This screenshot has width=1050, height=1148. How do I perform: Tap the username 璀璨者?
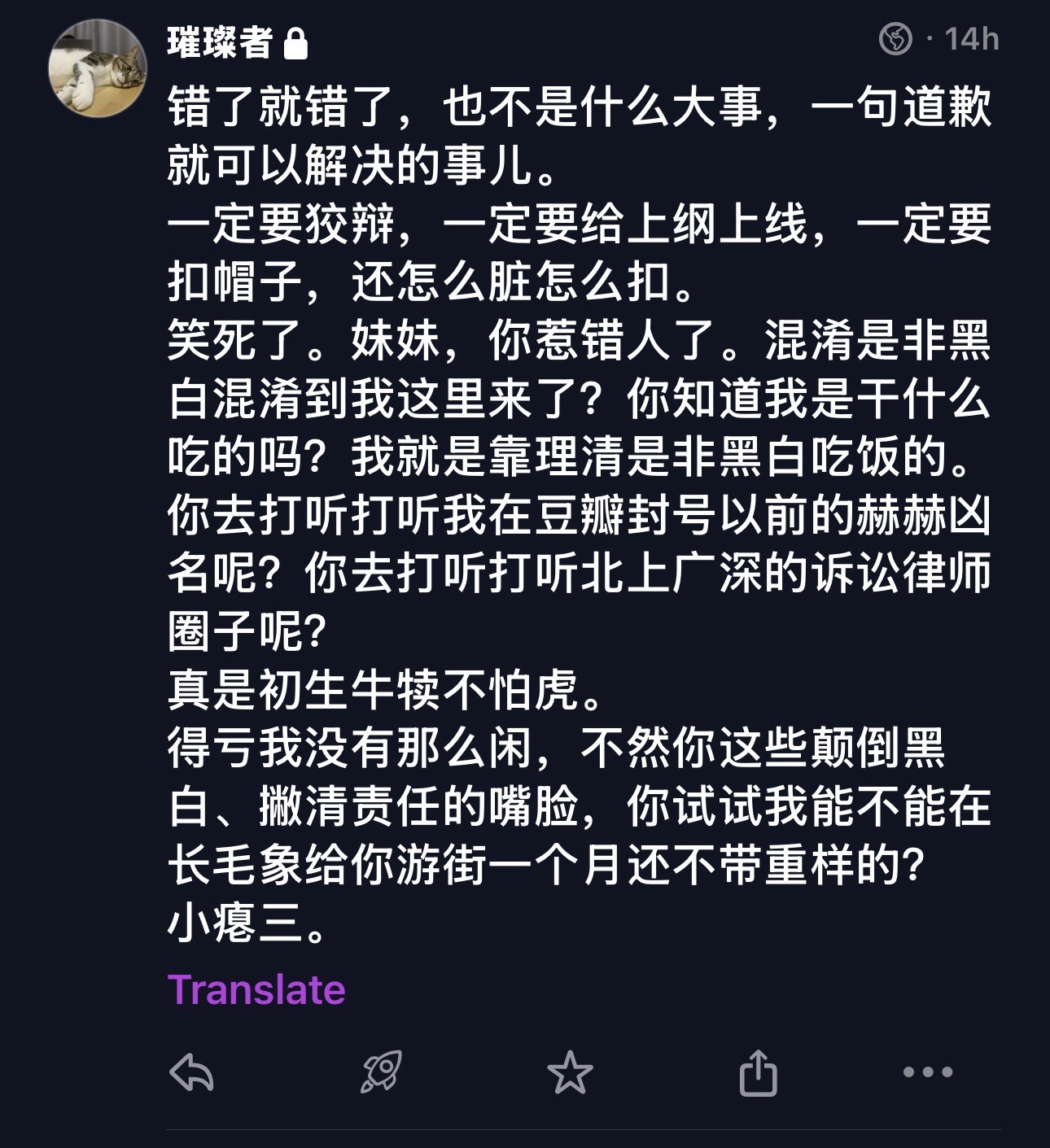[x=220, y=41]
